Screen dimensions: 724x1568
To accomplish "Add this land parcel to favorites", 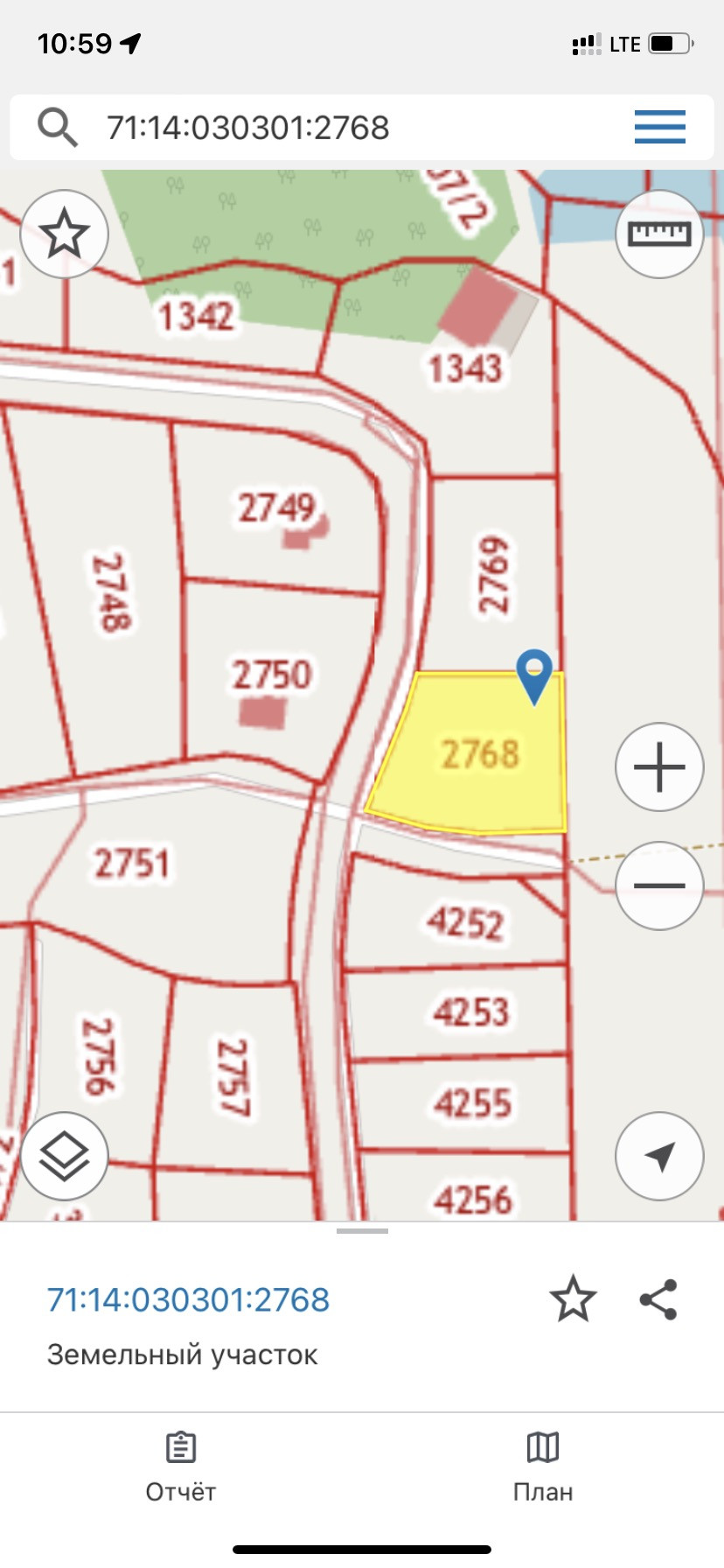I will pyautogui.click(x=573, y=1298).
